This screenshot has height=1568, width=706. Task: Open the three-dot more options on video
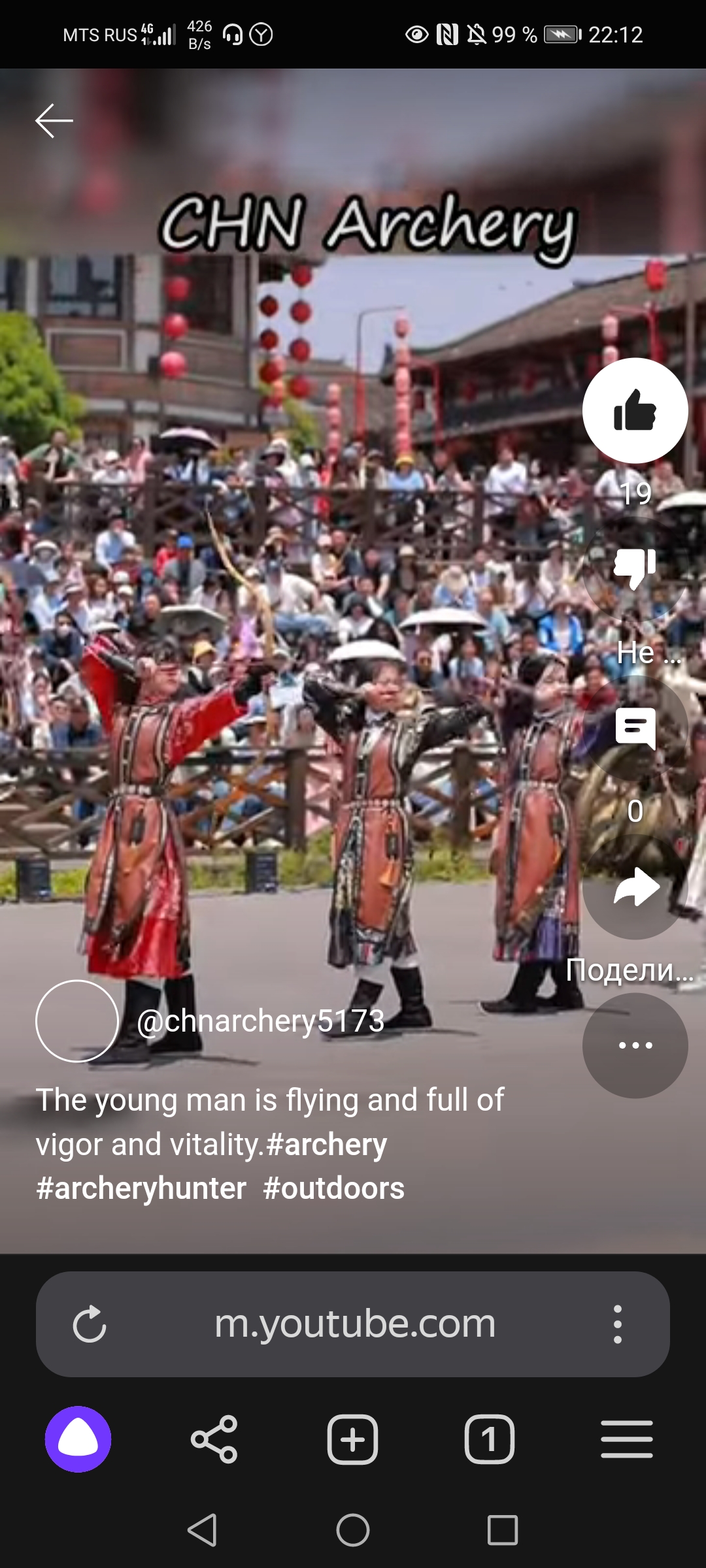tap(635, 1045)
